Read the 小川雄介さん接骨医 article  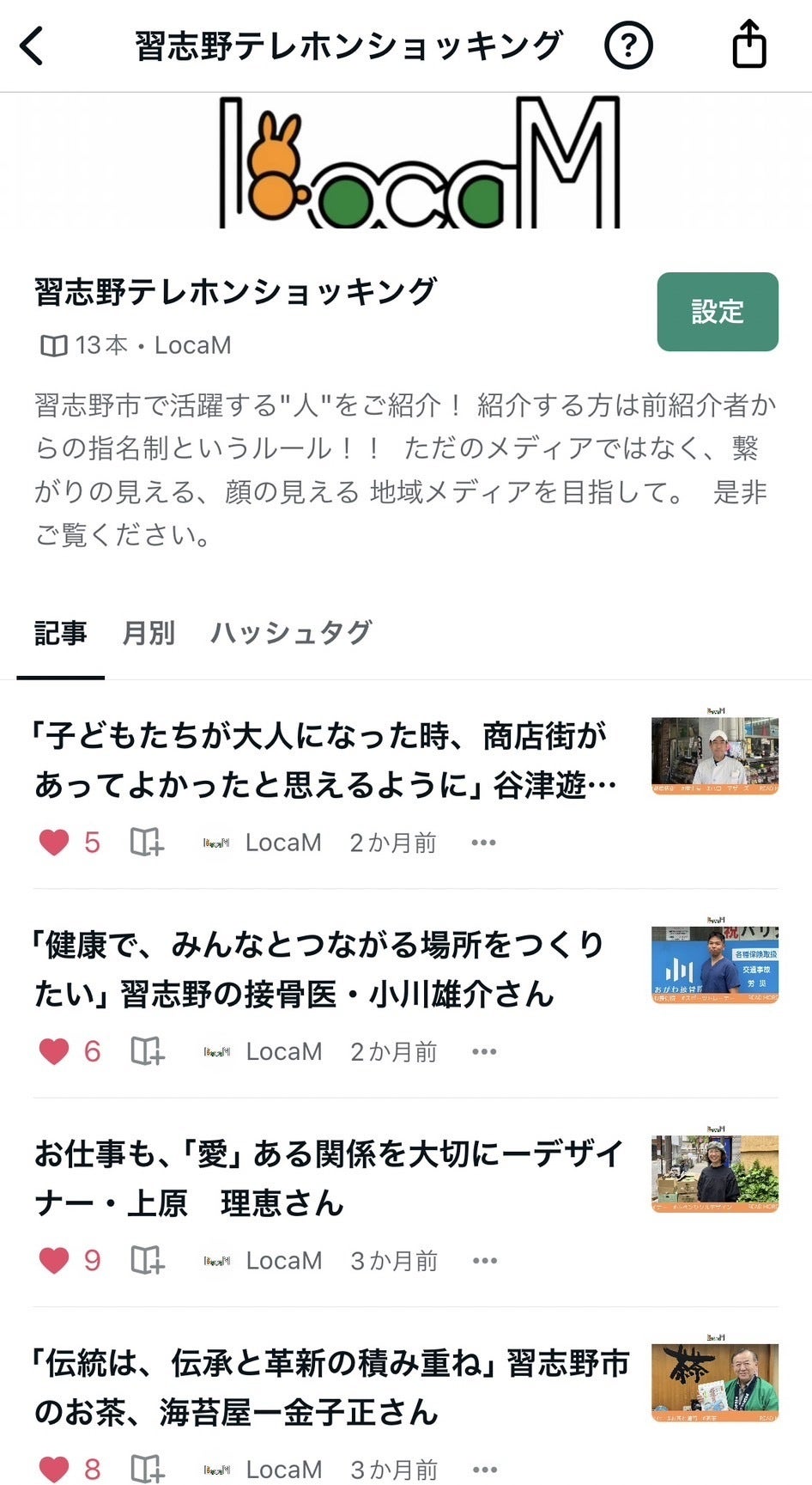click(318, 969)
